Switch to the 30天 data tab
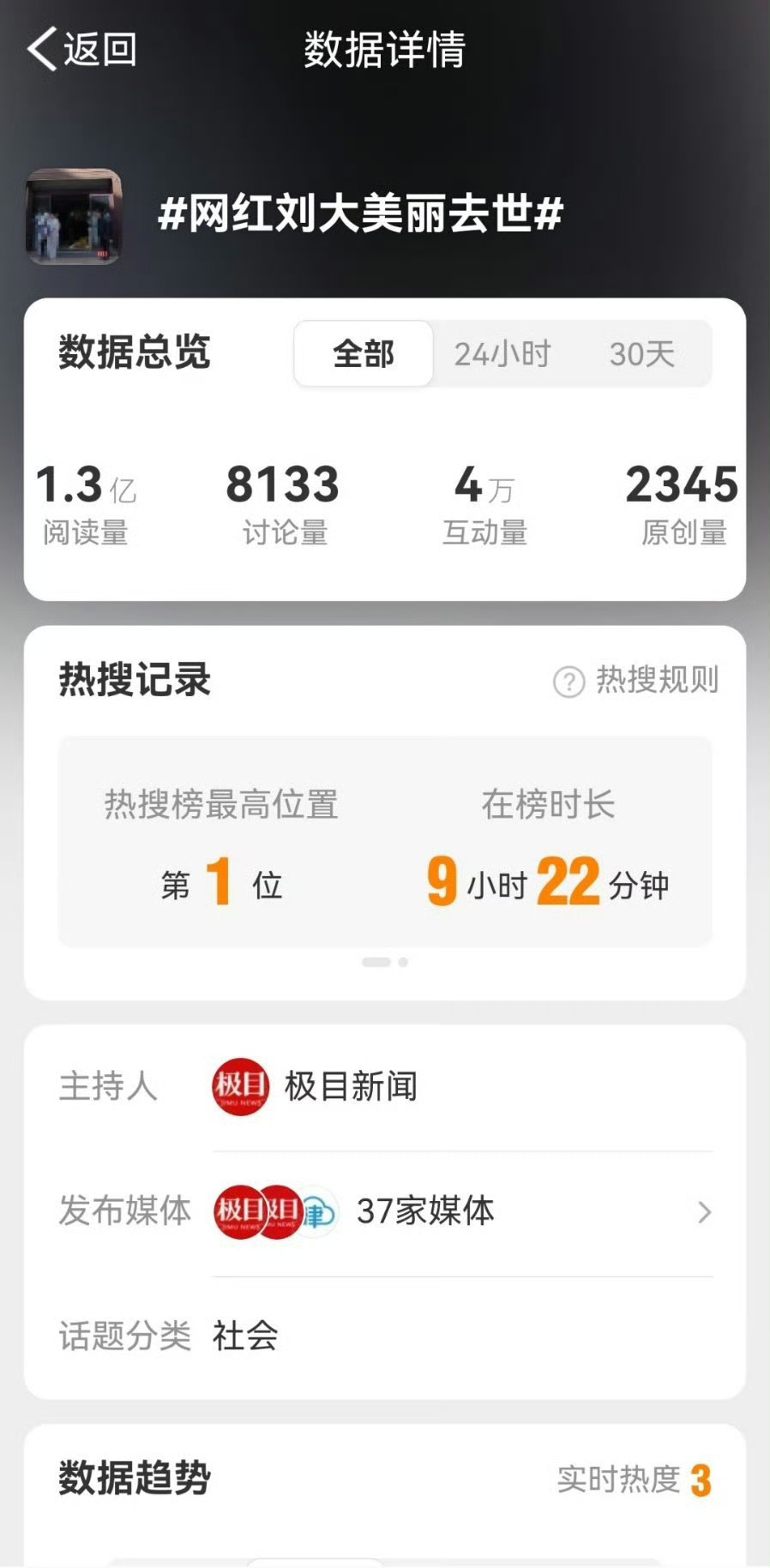 tap(642, 353)
